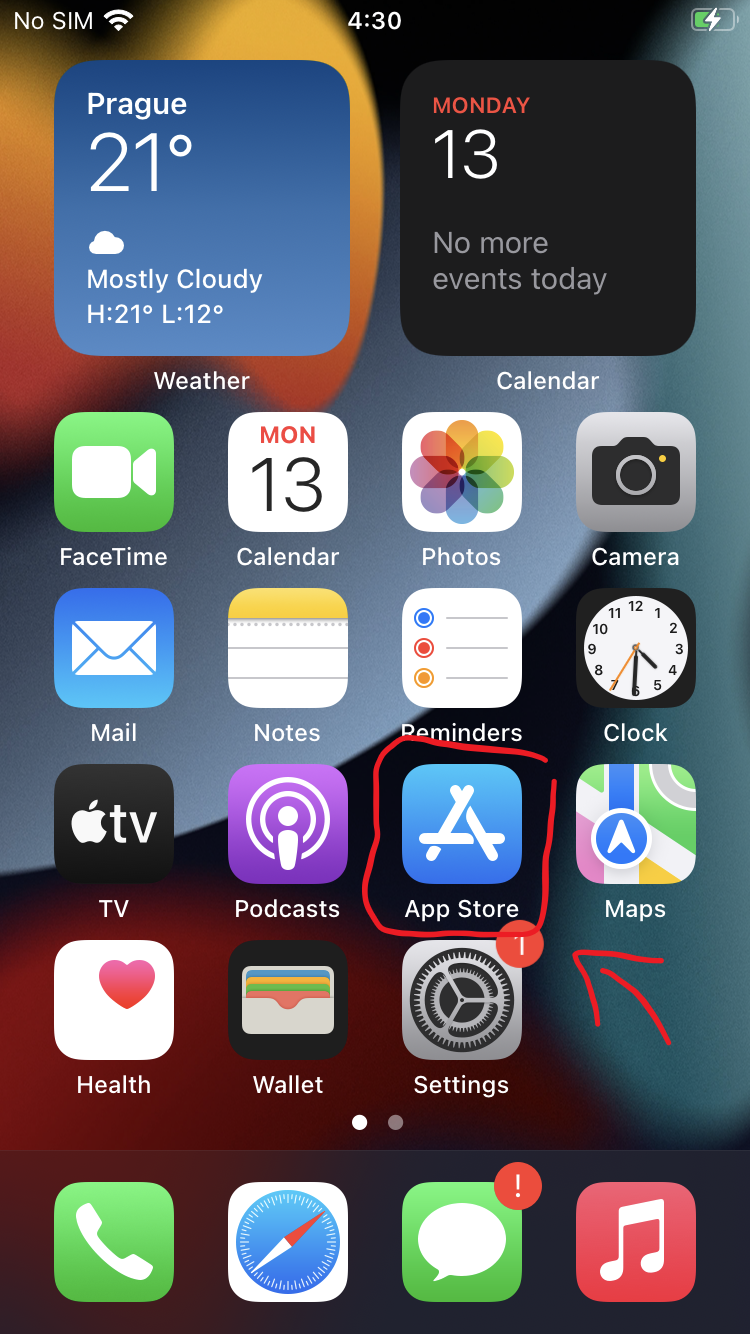Open Messages in the dock
This screenshot has height=1334, width=750.
(461, 1242)
